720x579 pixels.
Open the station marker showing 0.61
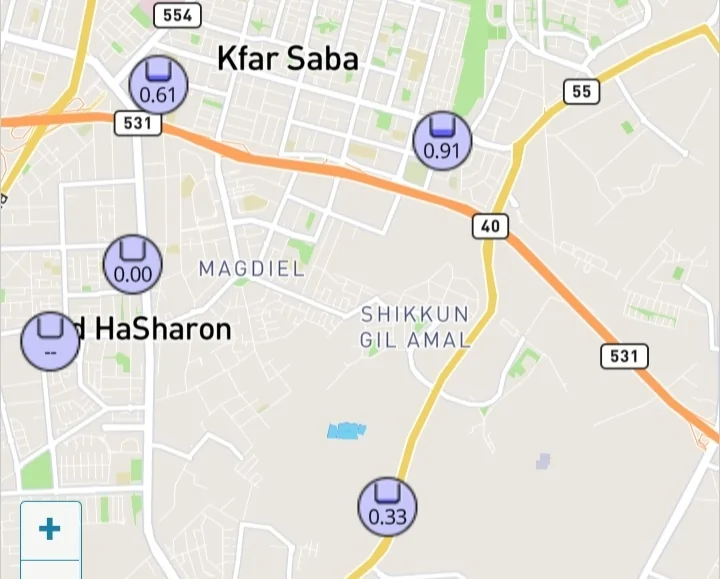click(x=158, y=84)
